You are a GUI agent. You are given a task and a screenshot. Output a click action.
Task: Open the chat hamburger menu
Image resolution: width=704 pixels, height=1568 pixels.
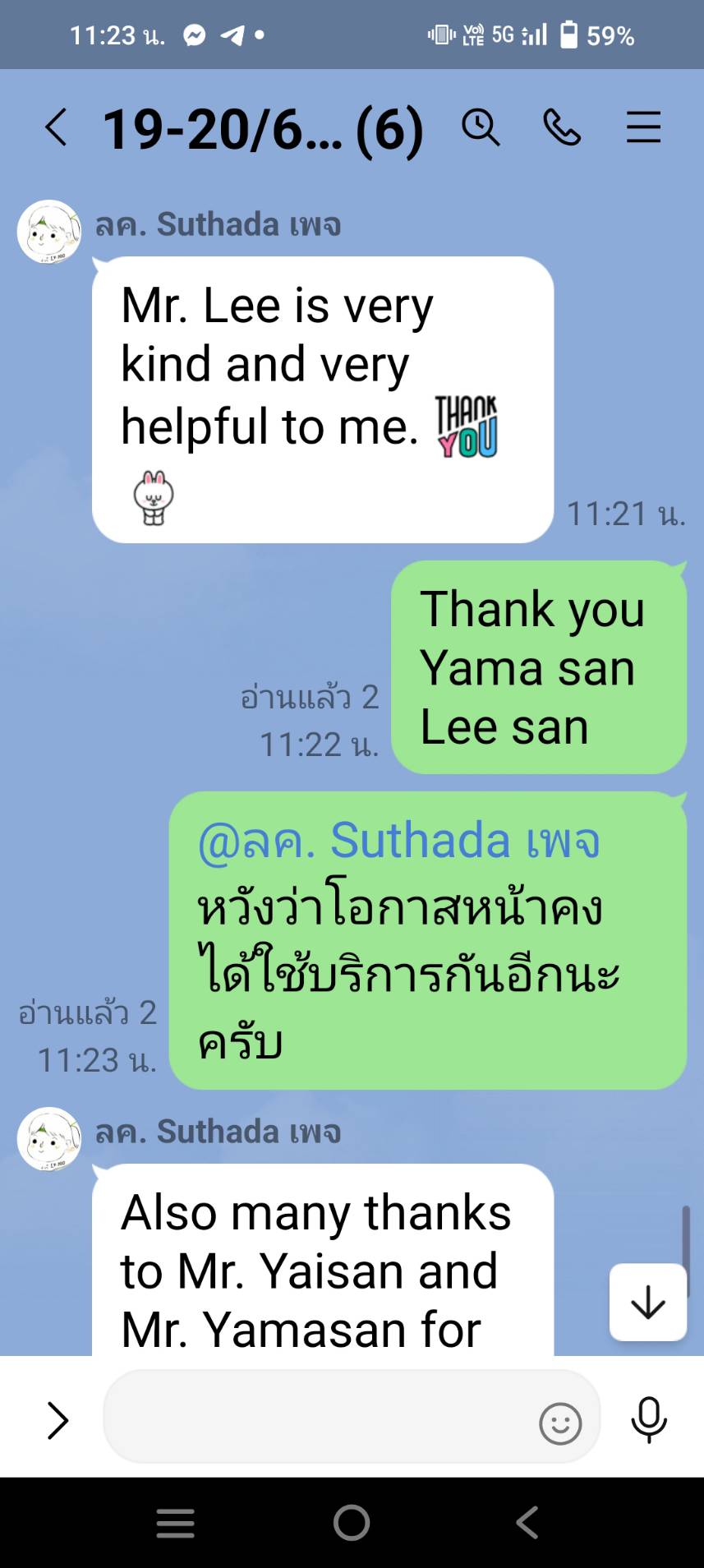click(x=643, y=128)
